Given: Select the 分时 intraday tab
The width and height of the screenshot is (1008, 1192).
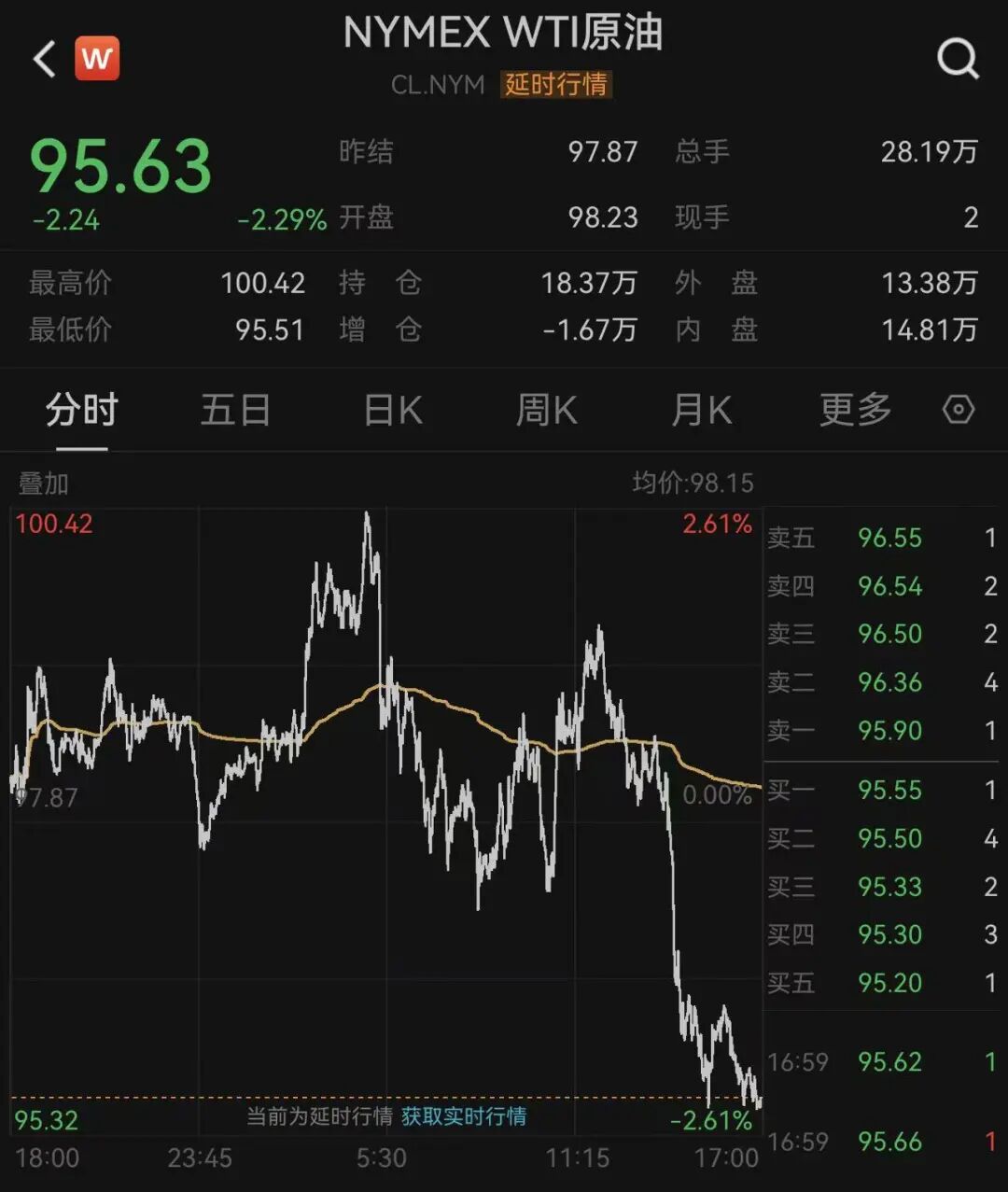Looking at the screenshot, I should point(81,410).
